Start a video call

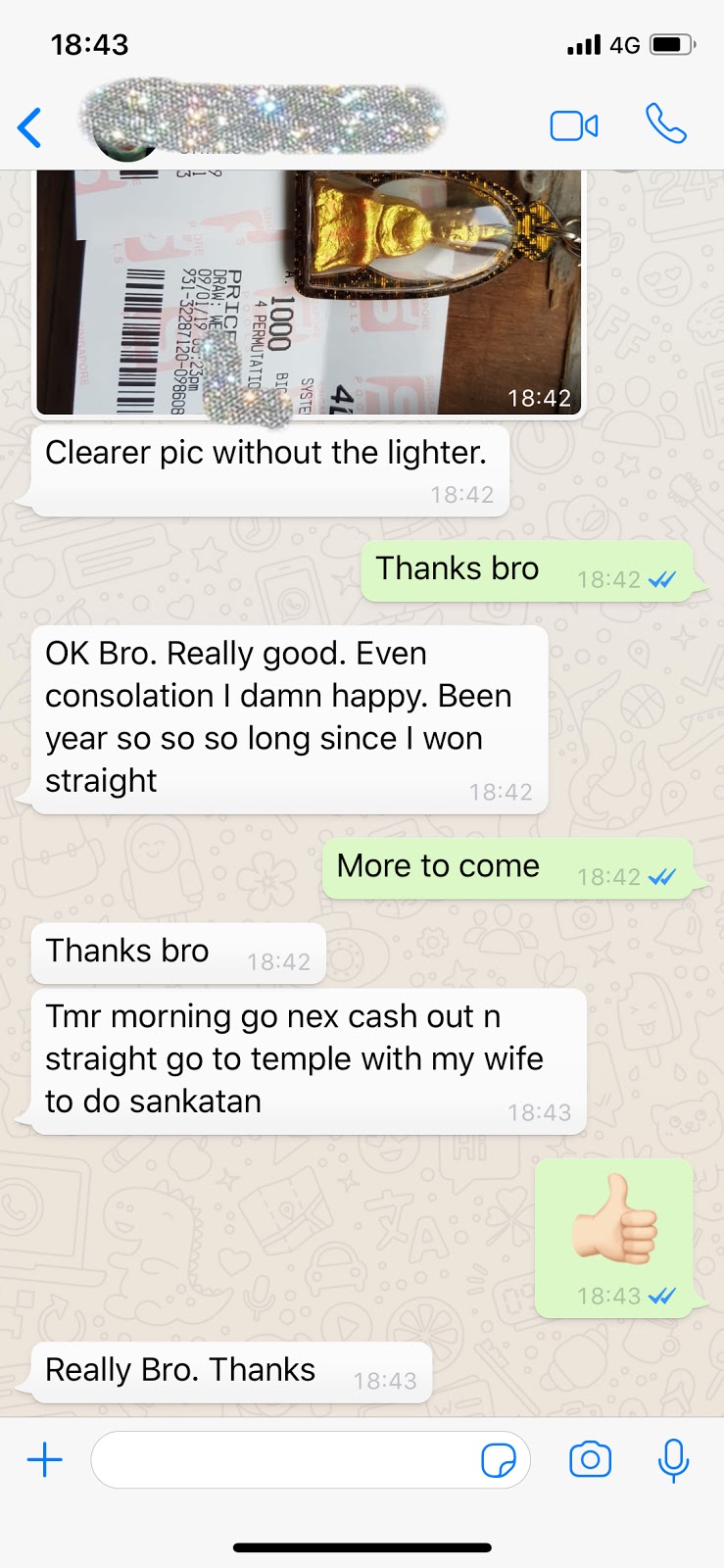coord(574,126)
